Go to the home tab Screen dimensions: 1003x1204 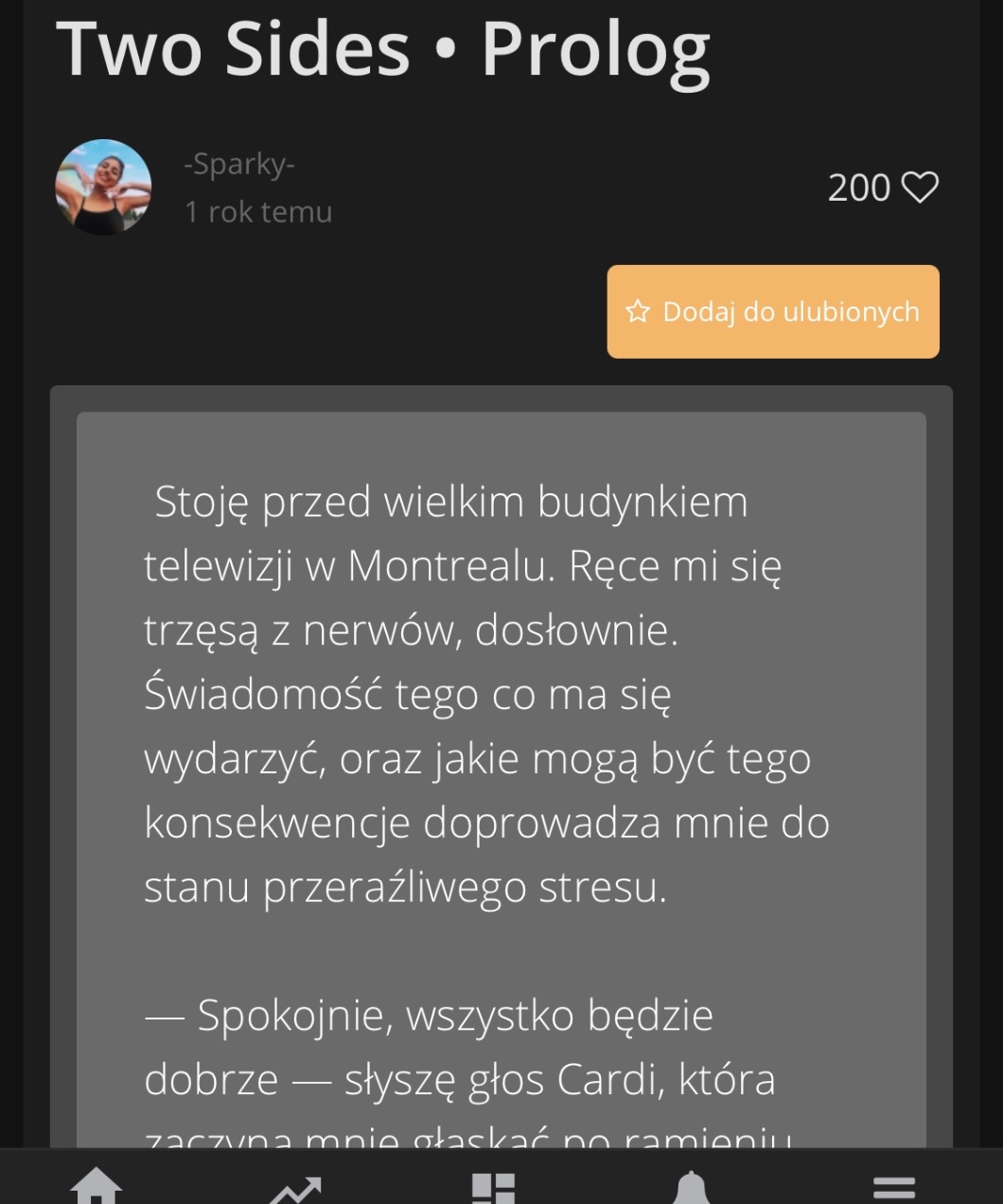click(x=97, y=1187)
